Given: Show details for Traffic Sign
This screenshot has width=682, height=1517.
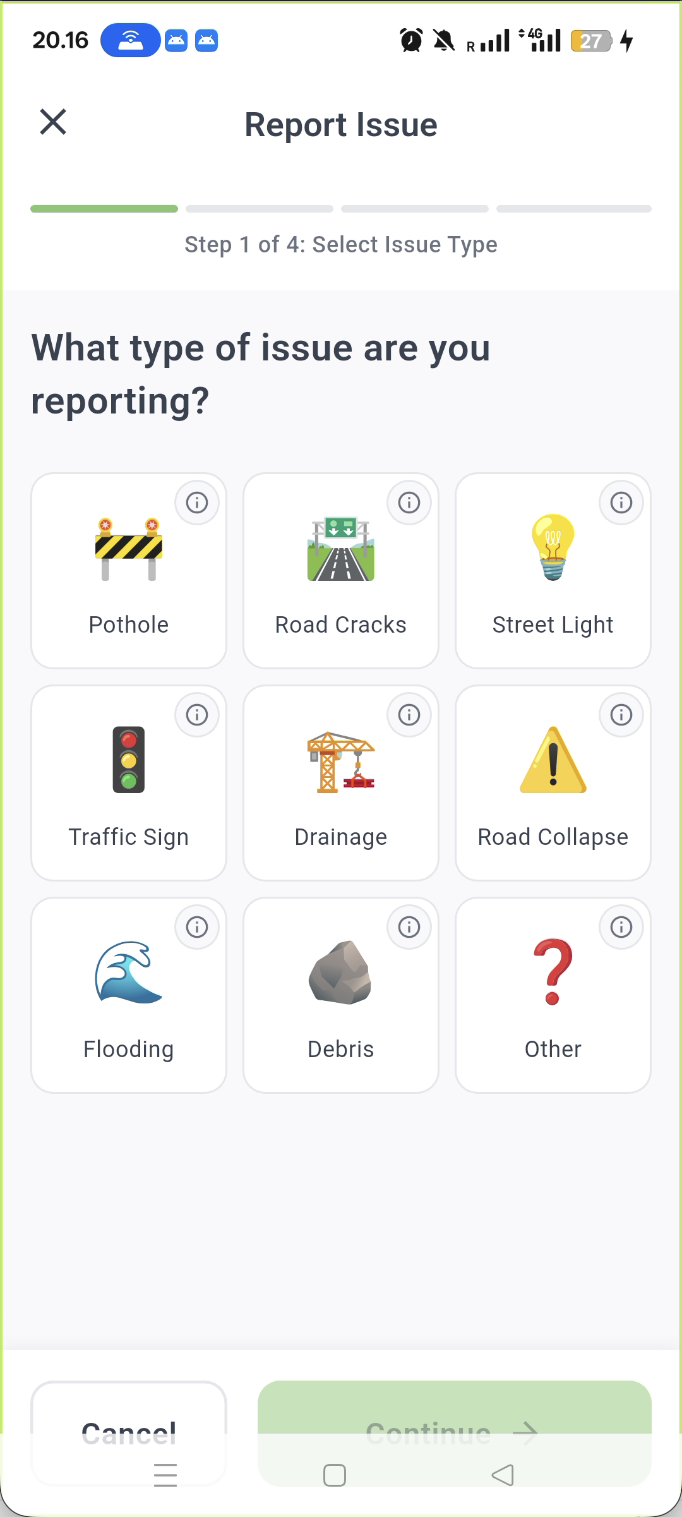Looking at the screenshot, I should 197,714.
